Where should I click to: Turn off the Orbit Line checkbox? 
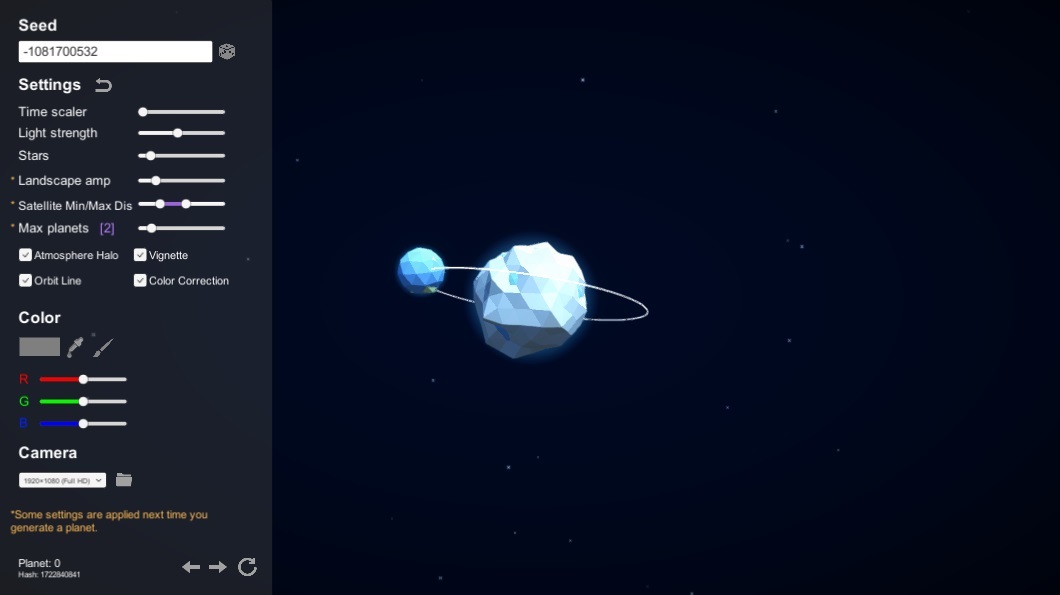point(26,281)
